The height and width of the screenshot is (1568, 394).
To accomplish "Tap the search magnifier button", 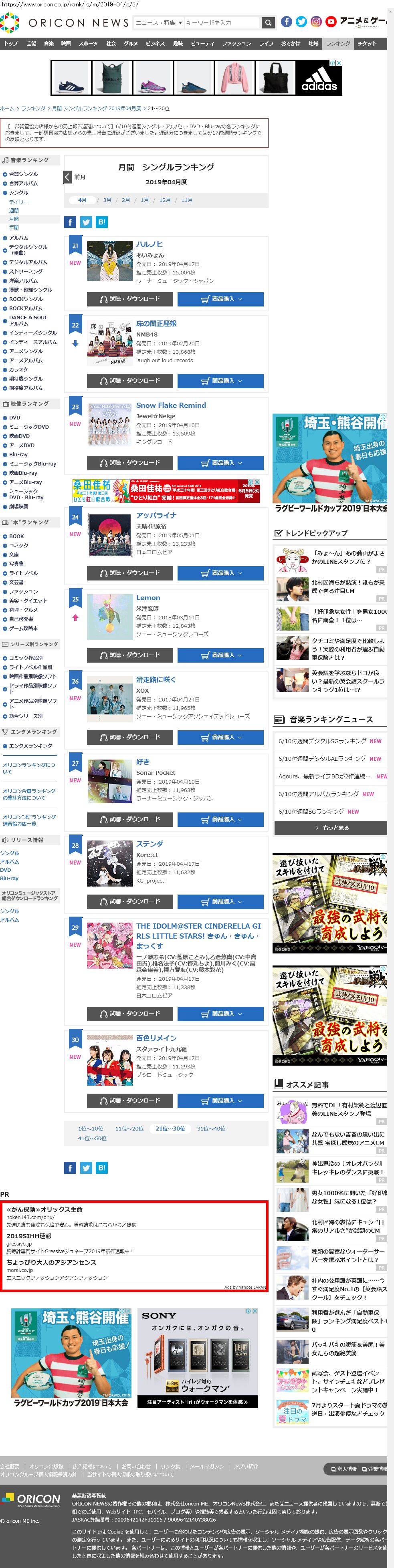I will click(268, 22).
